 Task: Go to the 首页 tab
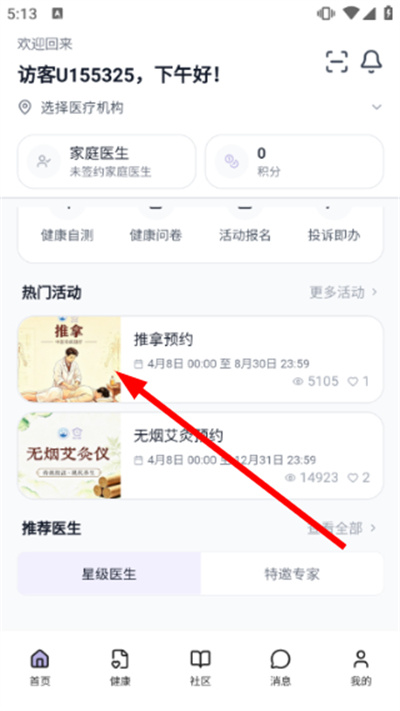pyautogui.click(x=40, y=667)
